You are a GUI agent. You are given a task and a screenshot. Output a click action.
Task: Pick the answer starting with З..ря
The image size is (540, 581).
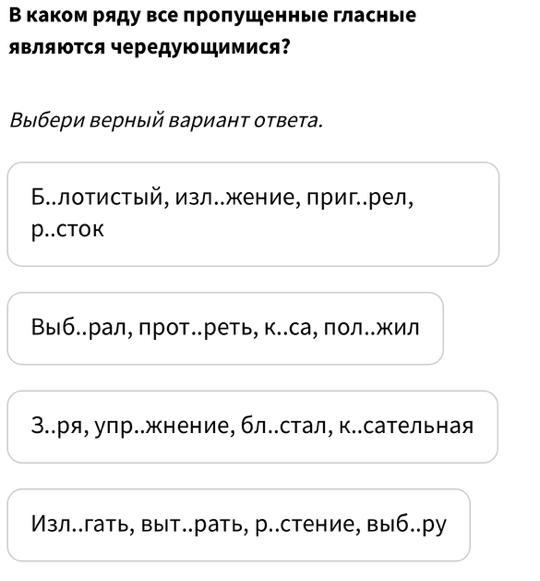[x=252, y=426]
